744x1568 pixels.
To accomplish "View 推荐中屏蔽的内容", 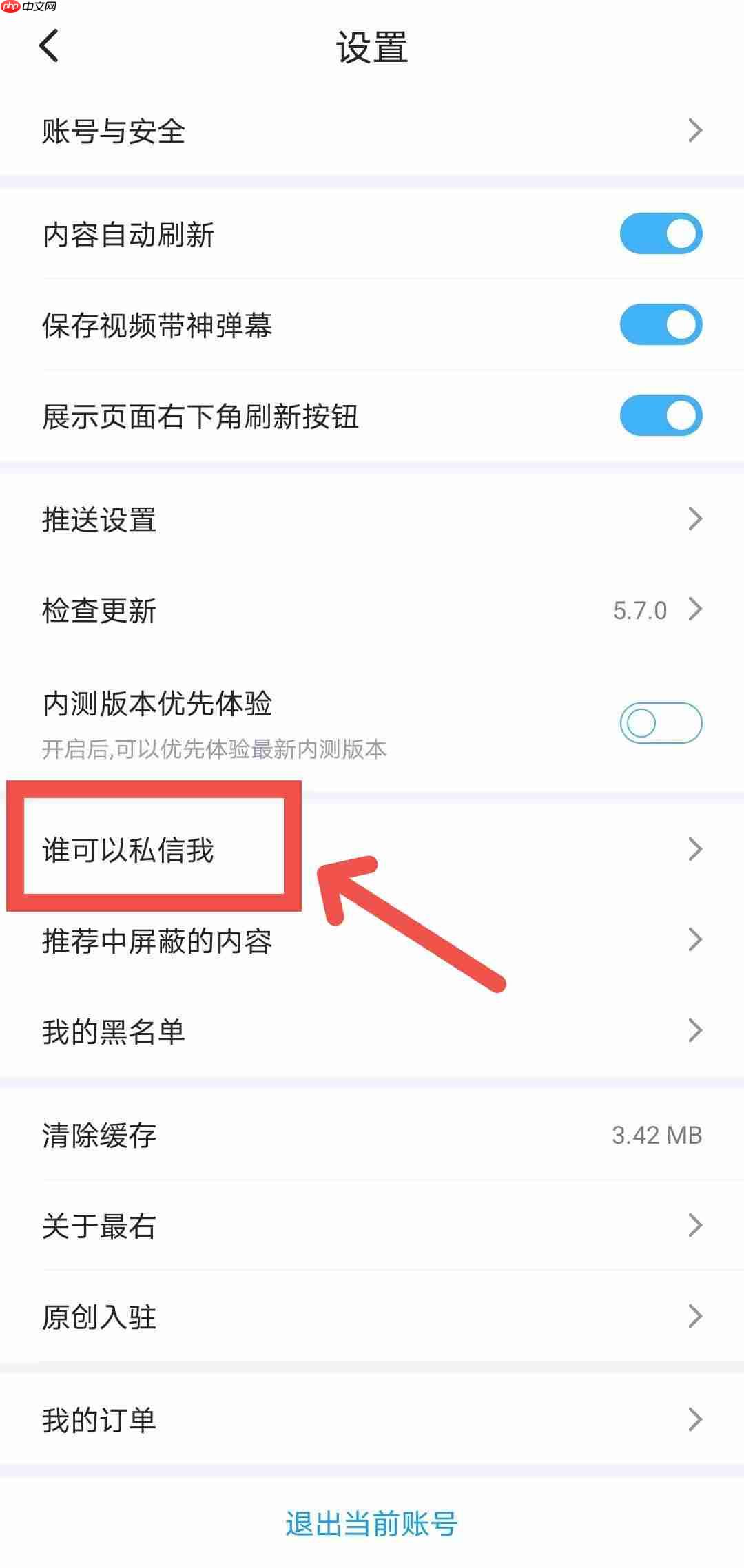I will (x=372, y=941).
